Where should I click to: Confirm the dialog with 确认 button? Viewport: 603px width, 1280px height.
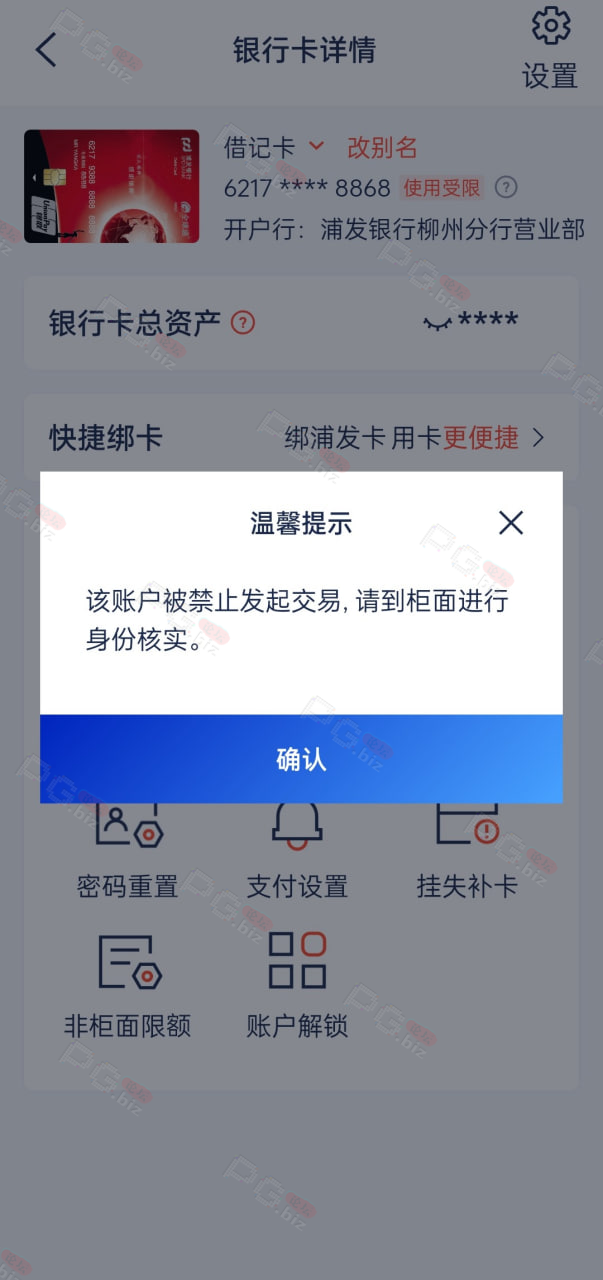(x=301, y=759)
